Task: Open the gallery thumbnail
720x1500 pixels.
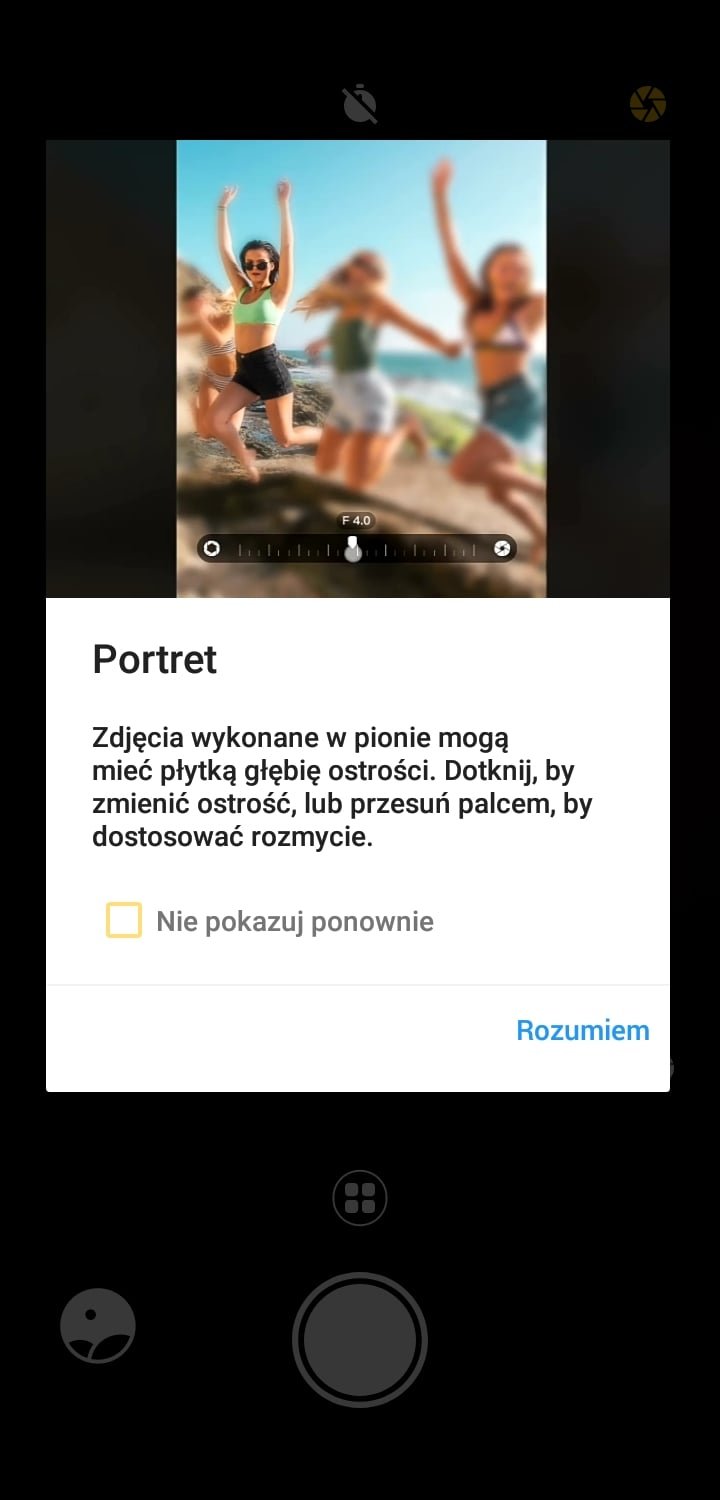Action: point(98,1325)
